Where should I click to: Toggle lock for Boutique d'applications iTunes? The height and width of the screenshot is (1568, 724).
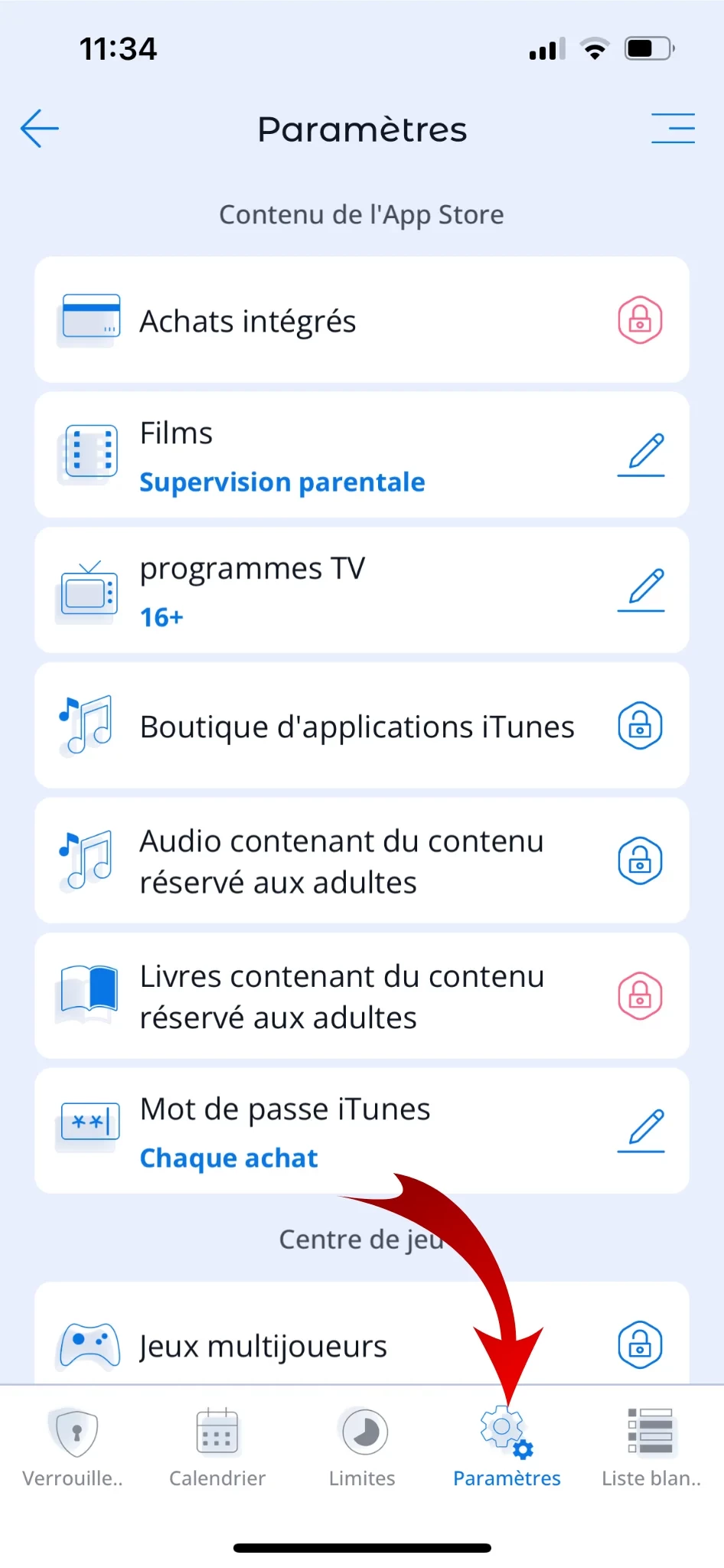[x=640, y=725]
